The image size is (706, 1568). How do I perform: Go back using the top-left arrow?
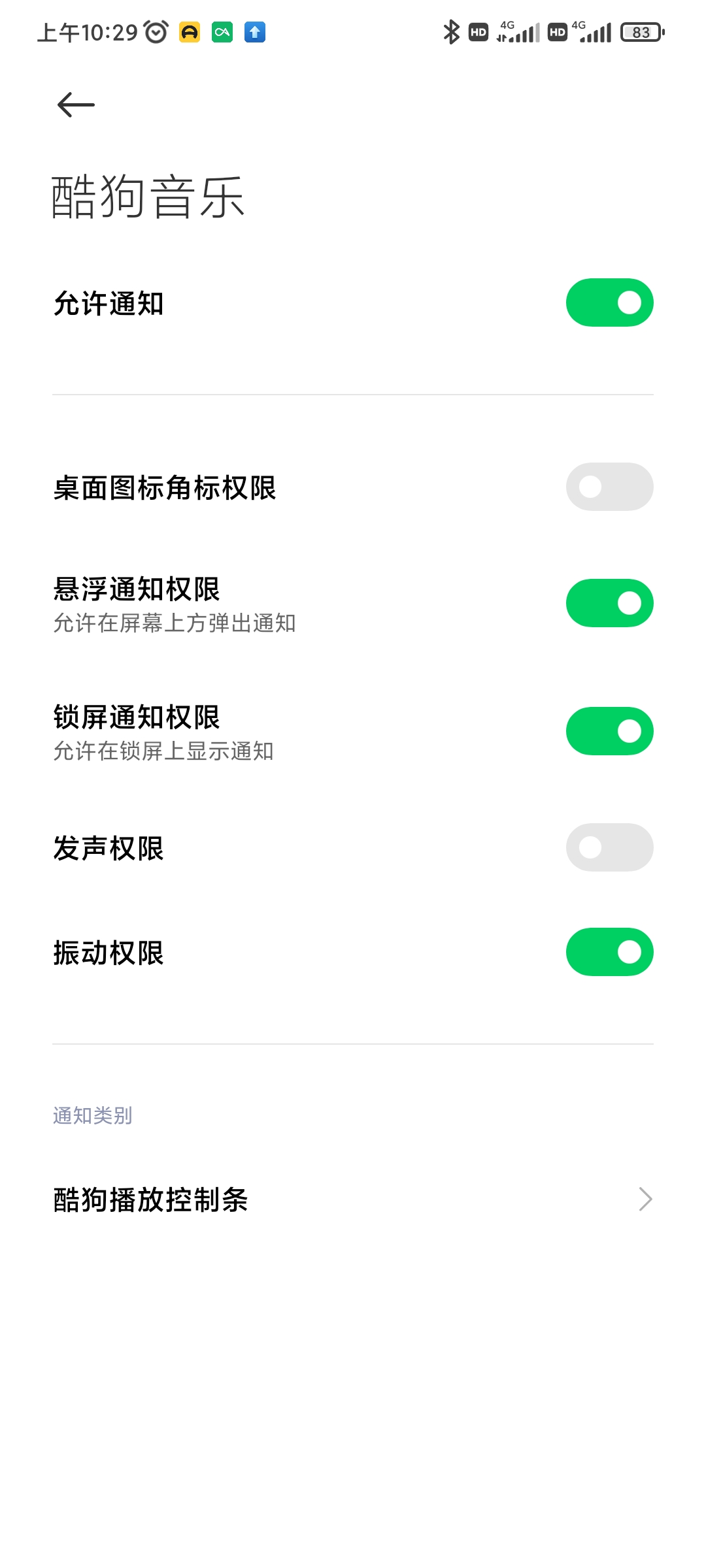coord(76,105)
